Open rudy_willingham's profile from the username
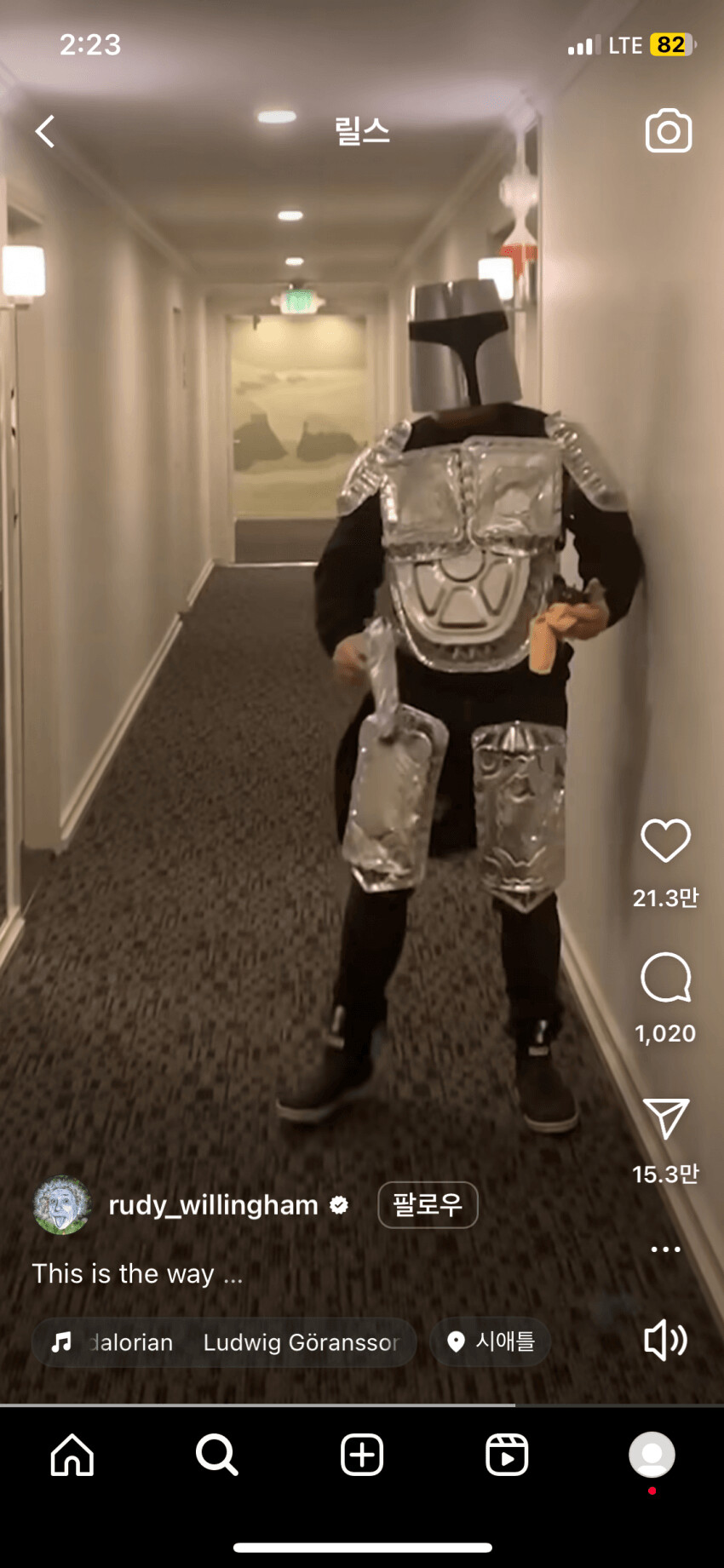724x1568 pixels. [213, 1205]
